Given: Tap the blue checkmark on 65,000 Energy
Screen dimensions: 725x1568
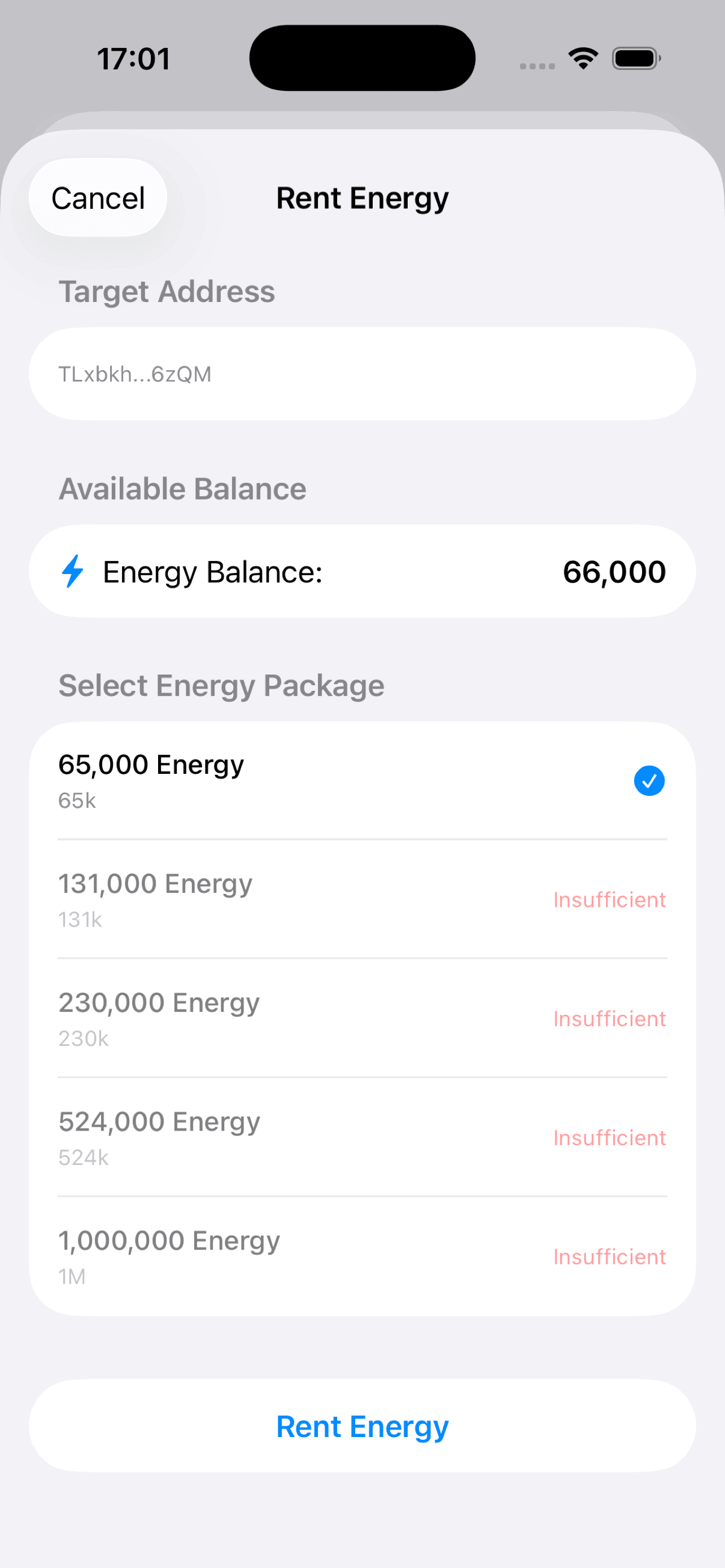Looking at the screenshot, I should click(x=649, y=781).
